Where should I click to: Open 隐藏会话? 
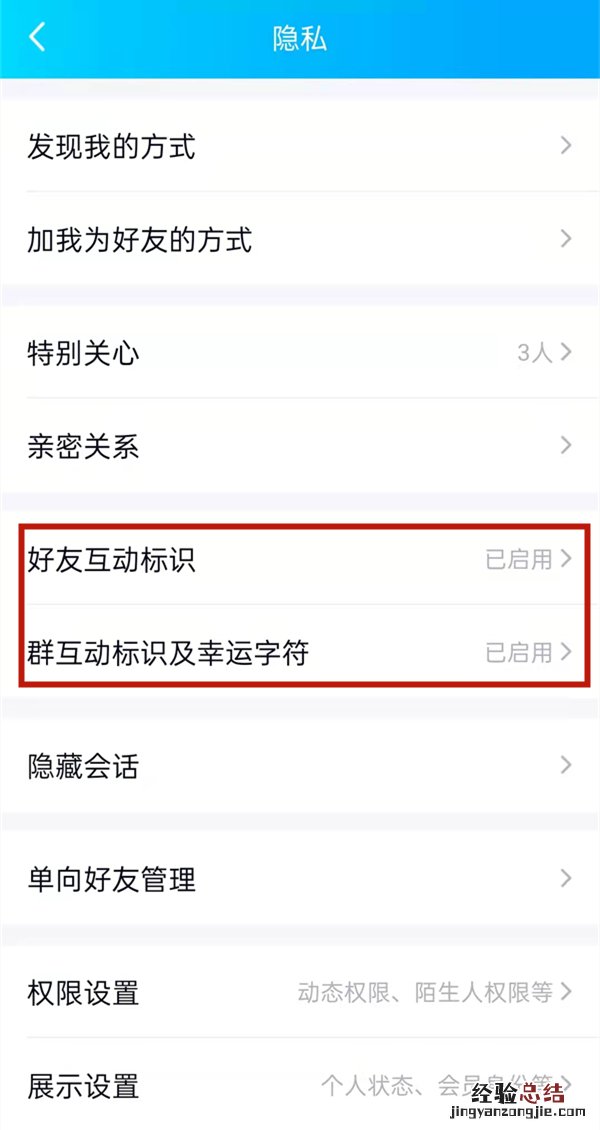click(300, 767)
